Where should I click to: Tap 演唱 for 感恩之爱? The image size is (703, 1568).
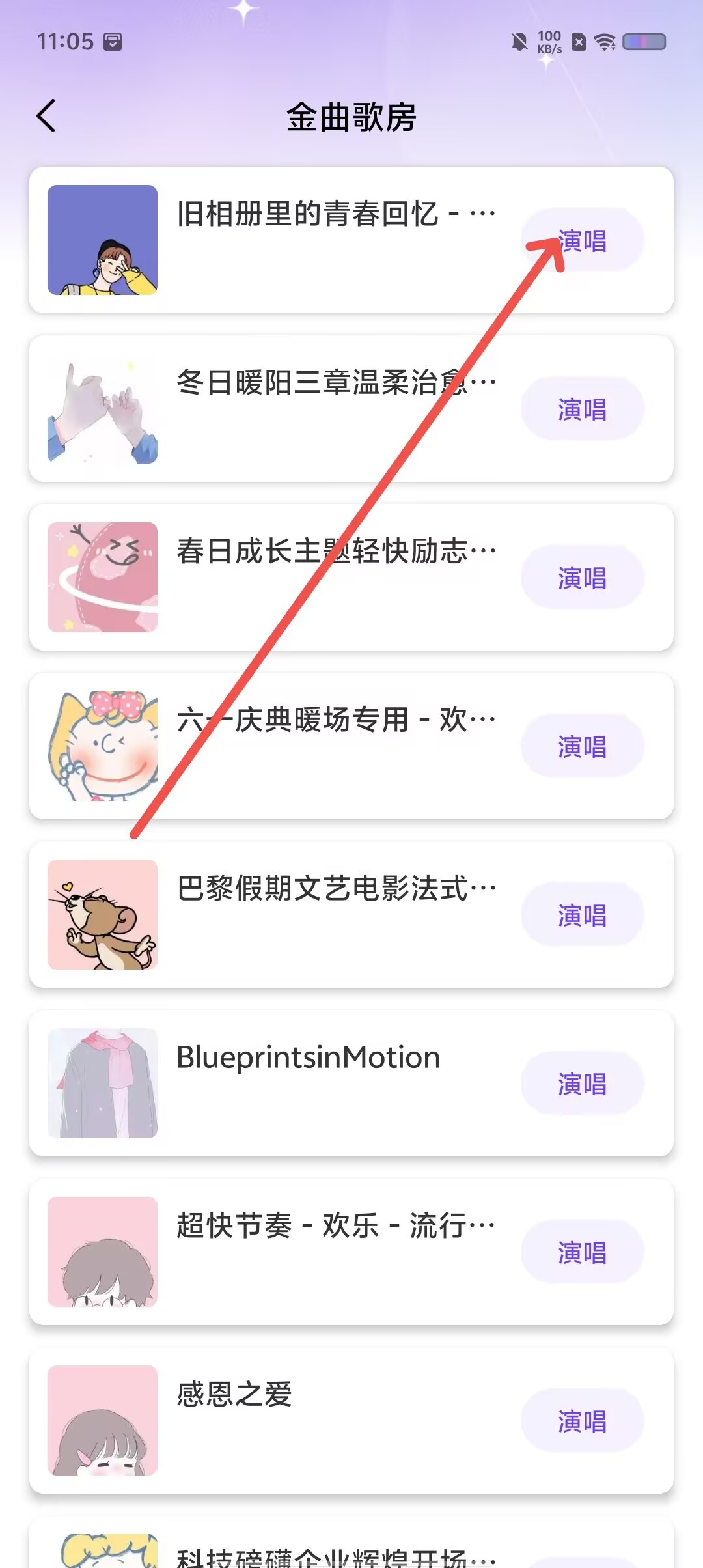[x=582, y=1421]
